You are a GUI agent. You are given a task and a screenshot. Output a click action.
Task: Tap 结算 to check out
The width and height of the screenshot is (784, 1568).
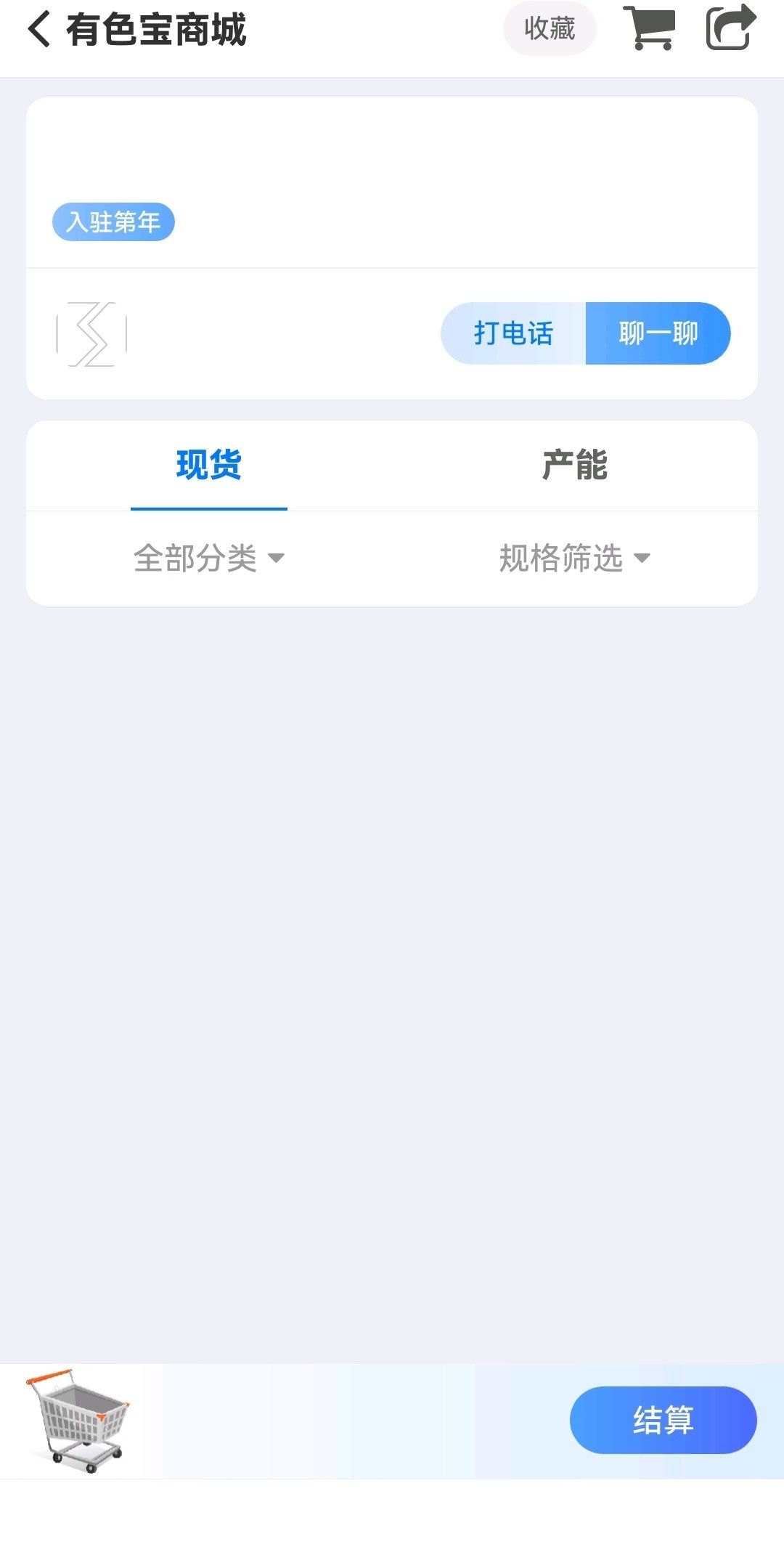(663, 1420)
